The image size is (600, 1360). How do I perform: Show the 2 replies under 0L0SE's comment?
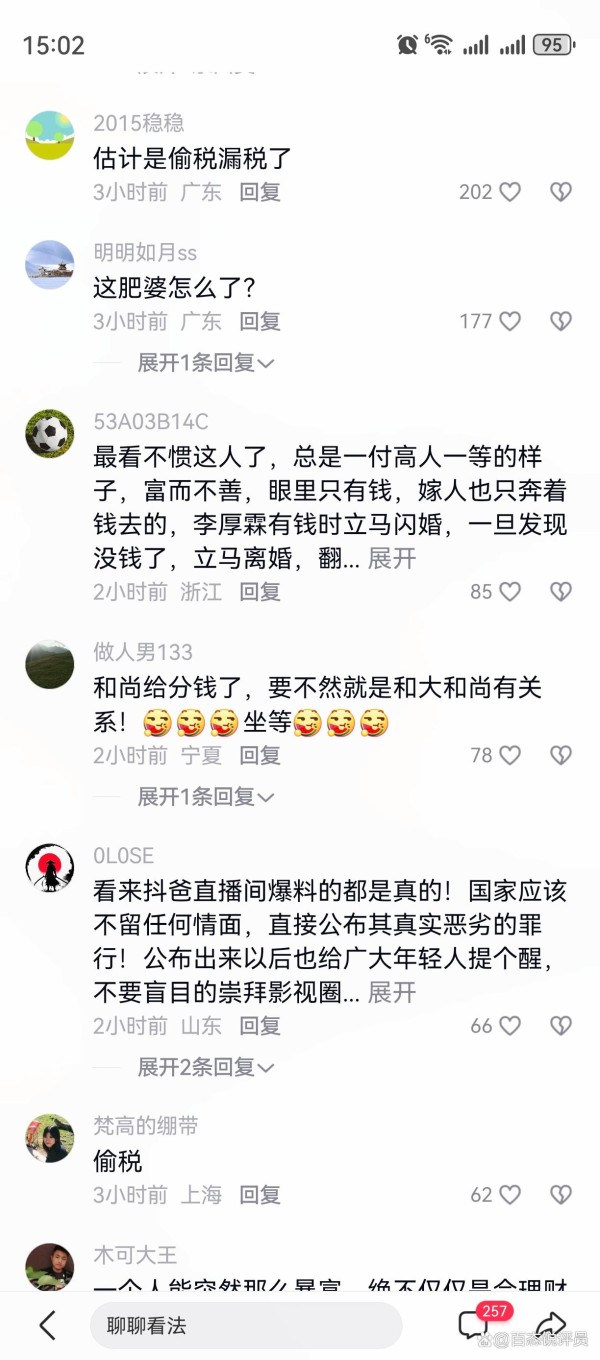[x=205, y=1067]
